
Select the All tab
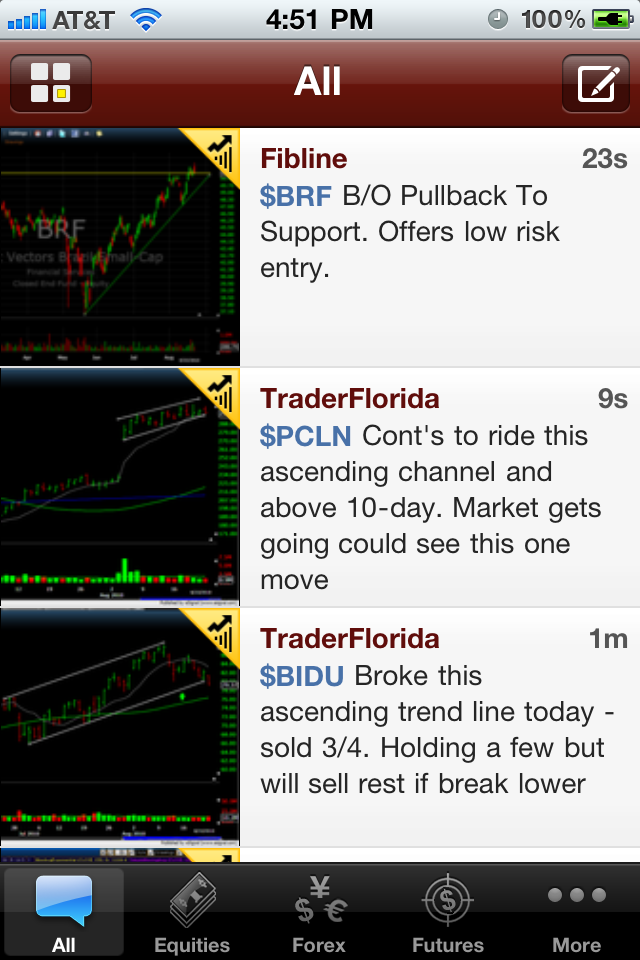[64, 914]
